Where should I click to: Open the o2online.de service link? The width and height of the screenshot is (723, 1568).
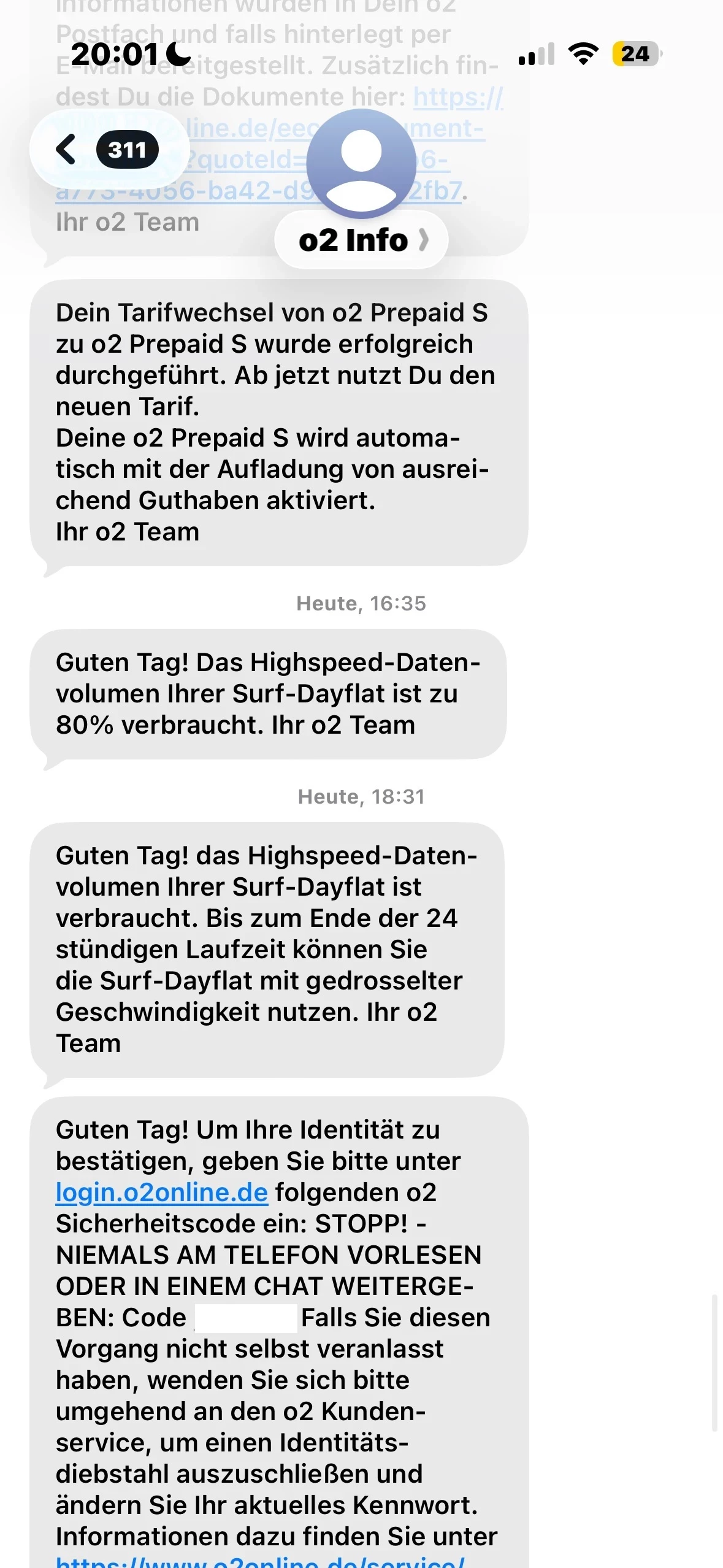(261, 1561)
